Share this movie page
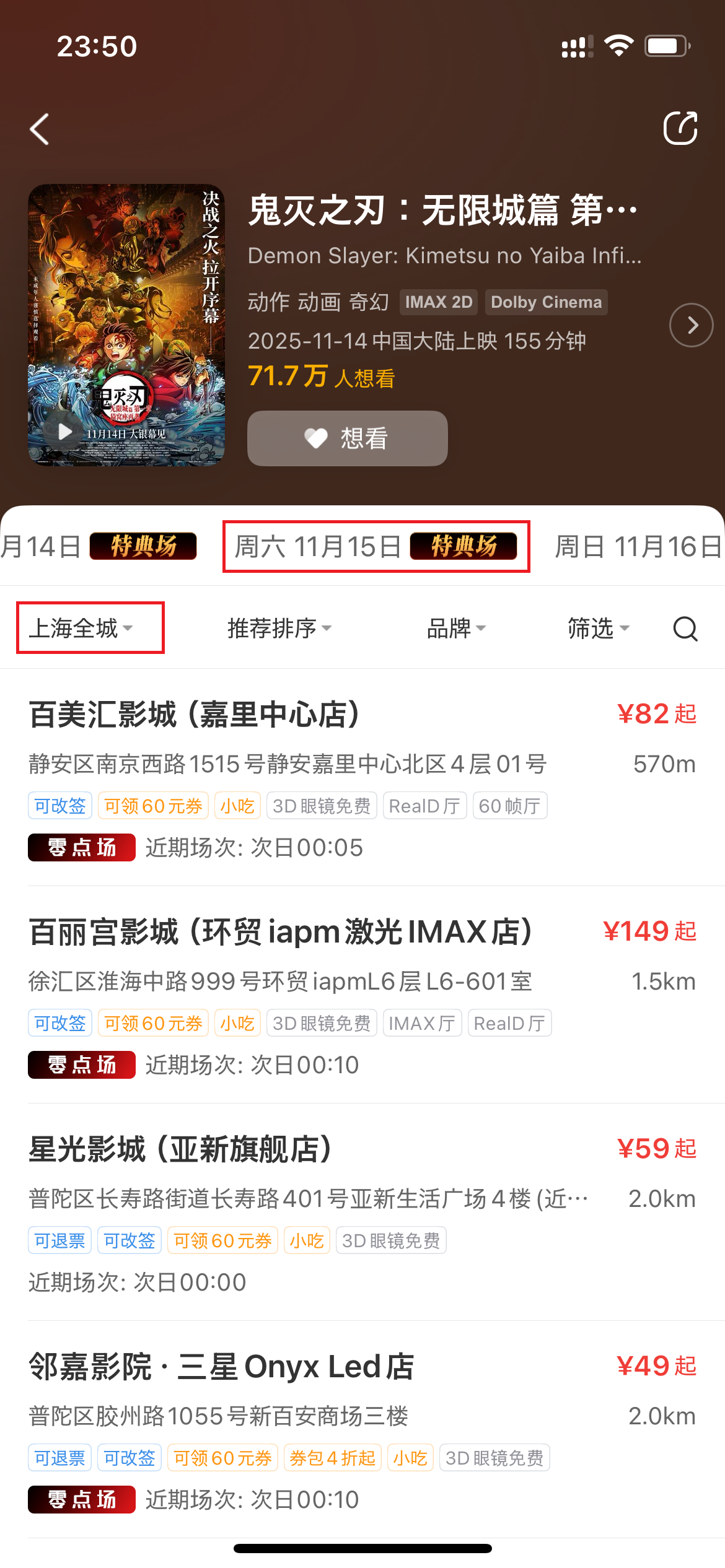This screenshot has width=725, height=1568. (680, 128)
